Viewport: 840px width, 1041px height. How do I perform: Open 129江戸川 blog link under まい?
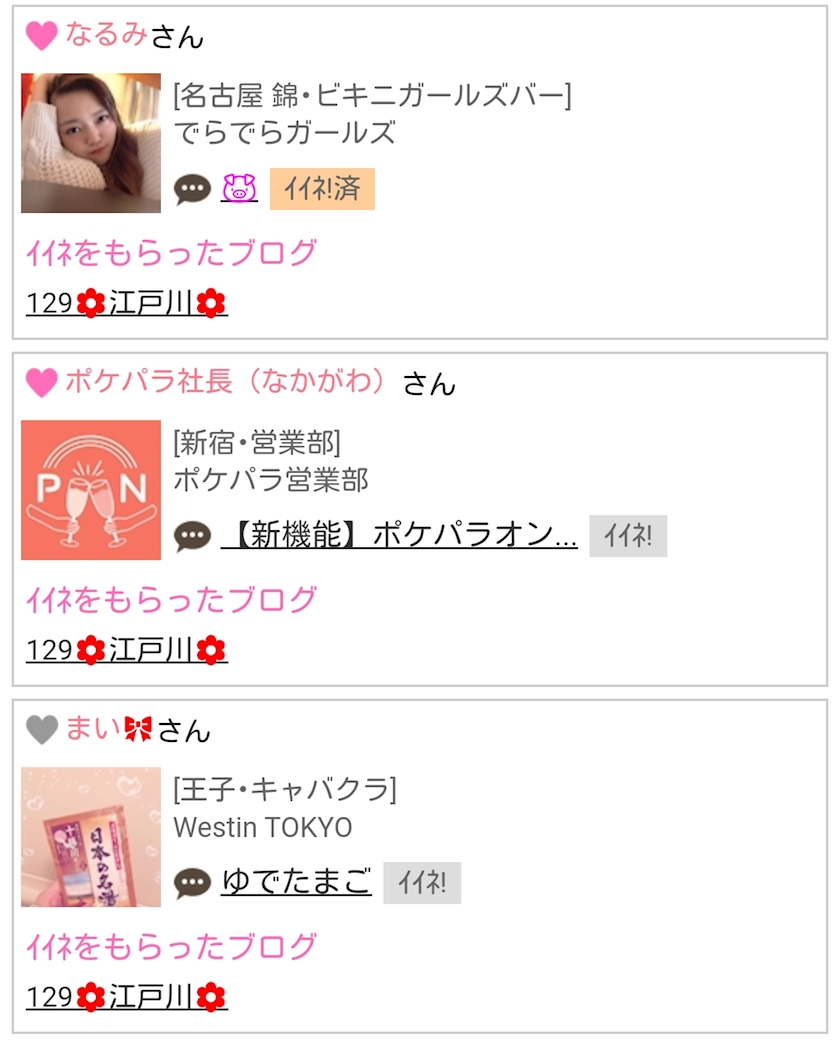pos(126,997)
